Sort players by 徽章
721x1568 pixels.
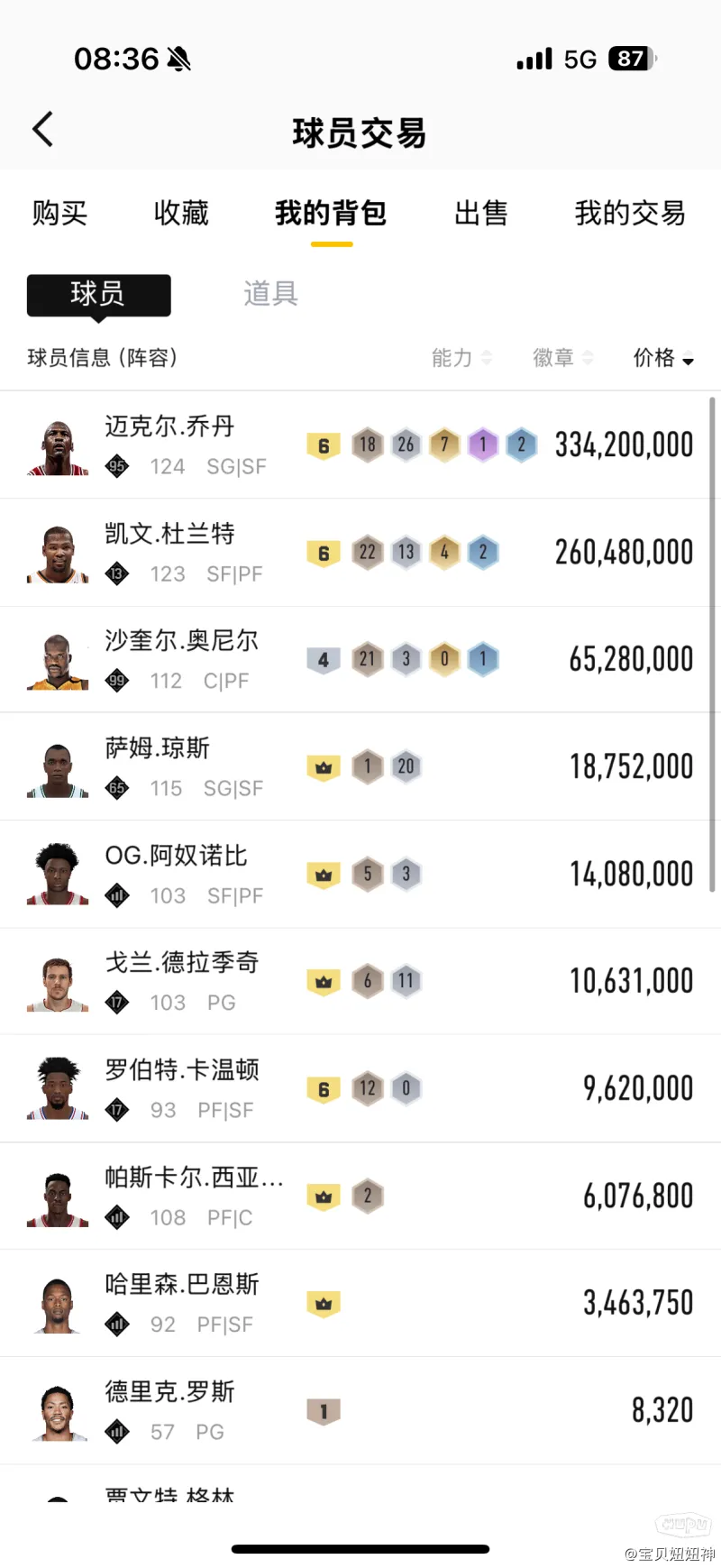pyautogui.click(x=562, y=358)
